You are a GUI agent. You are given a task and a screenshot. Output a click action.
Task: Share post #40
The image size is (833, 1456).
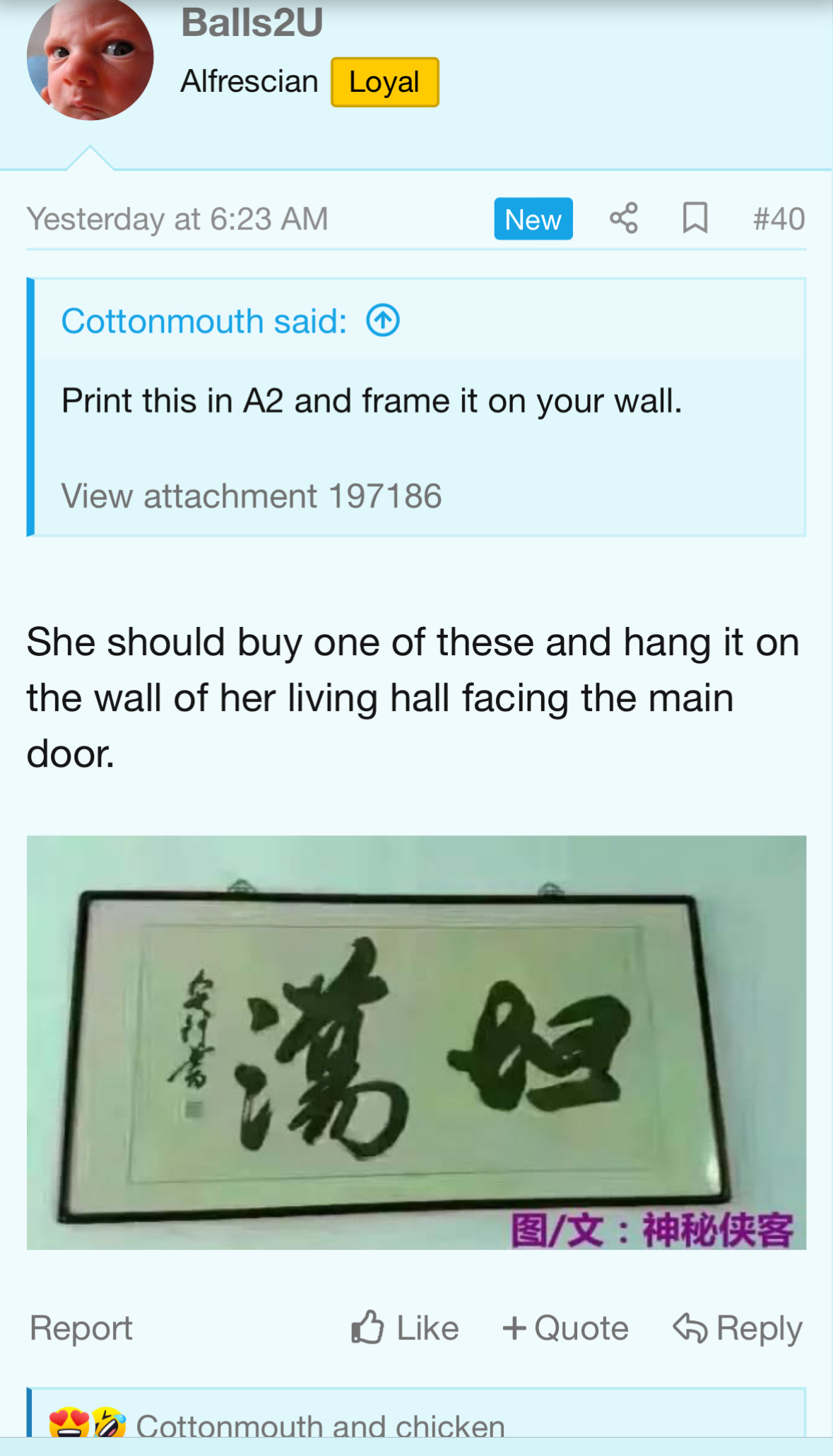point(623,218)
